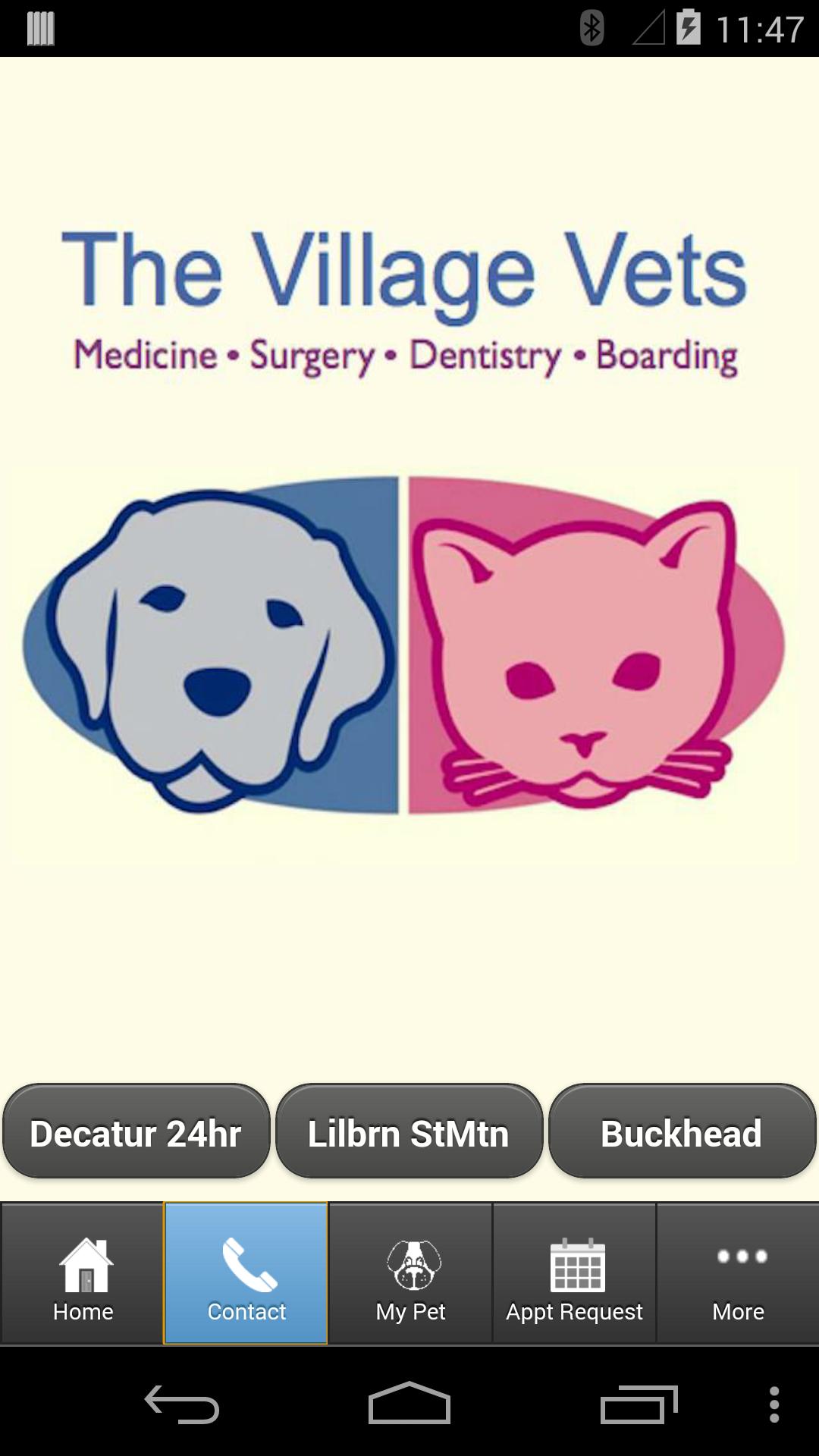Go to the Home tab
Screen dimensions: 819x1456
click(83, 1274)
